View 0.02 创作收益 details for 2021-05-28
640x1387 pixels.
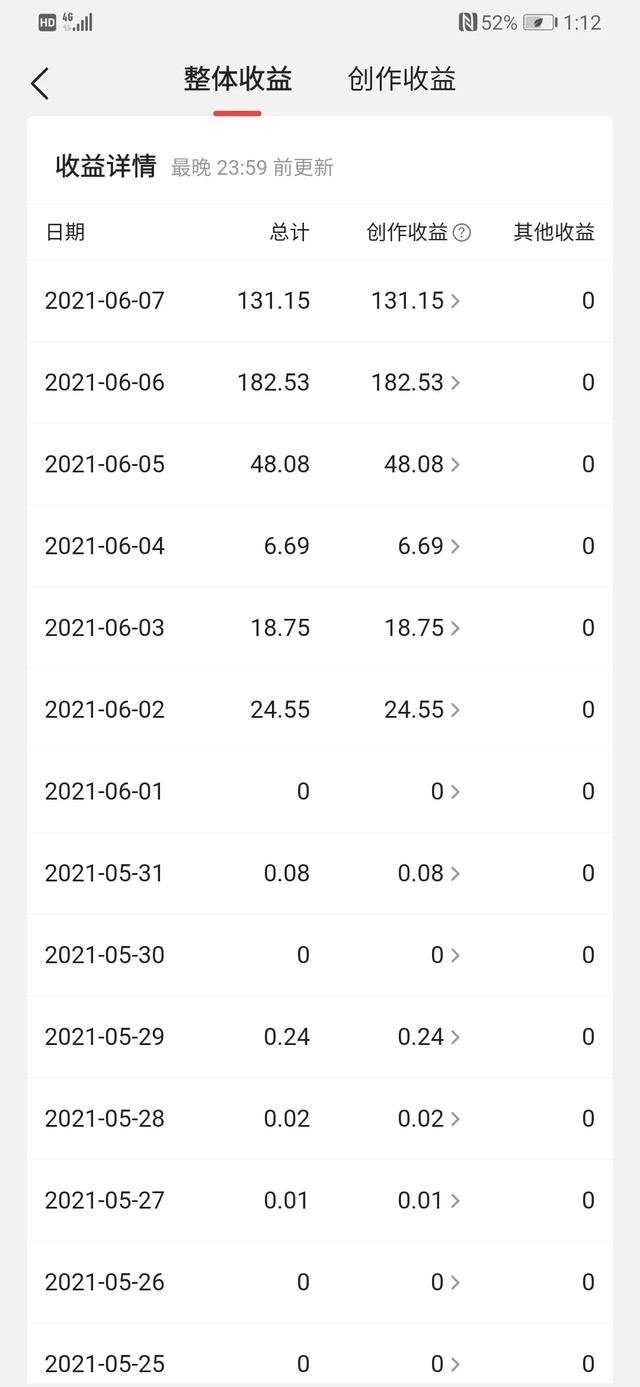(429, 1119)
